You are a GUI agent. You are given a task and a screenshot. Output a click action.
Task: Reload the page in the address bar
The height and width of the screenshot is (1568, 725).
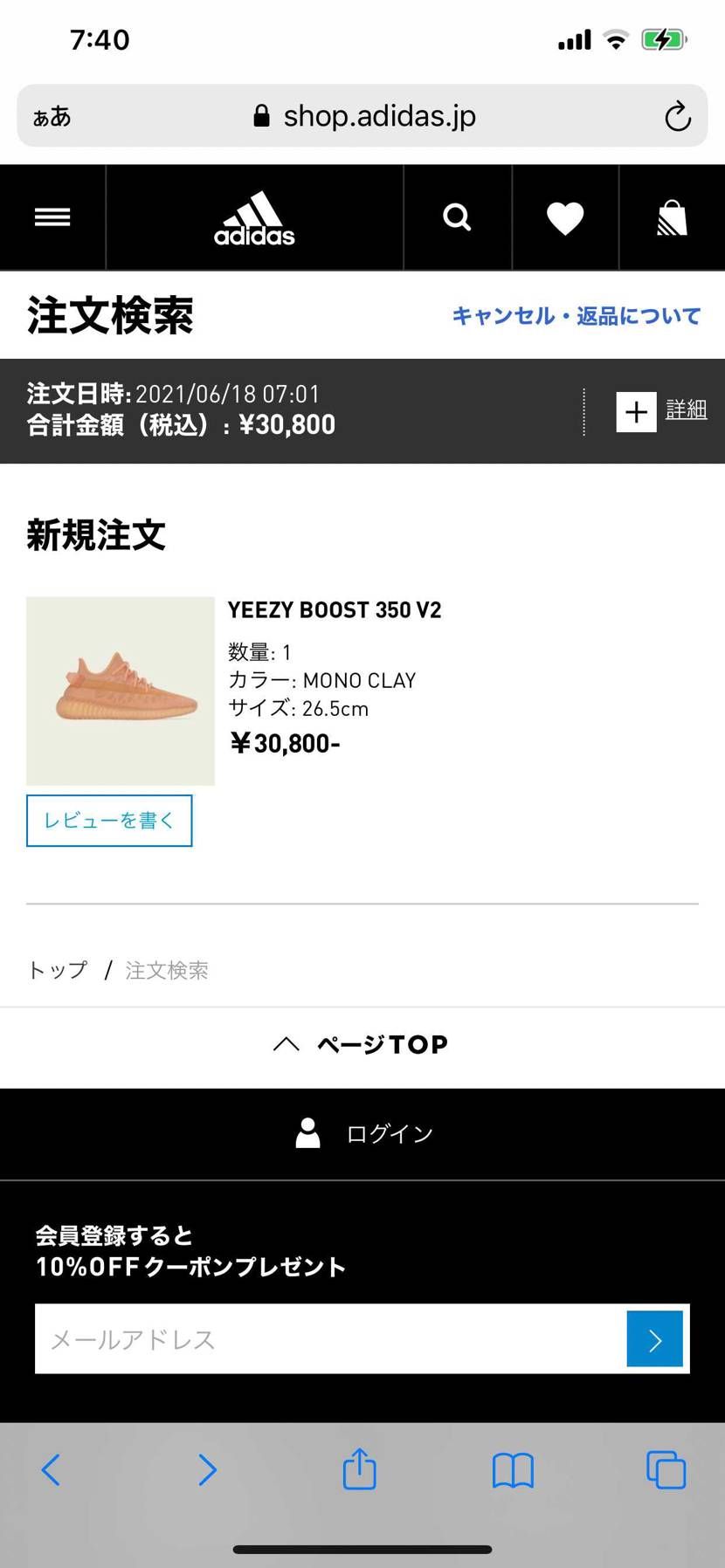pyautogui.click(x=677, y=116)
